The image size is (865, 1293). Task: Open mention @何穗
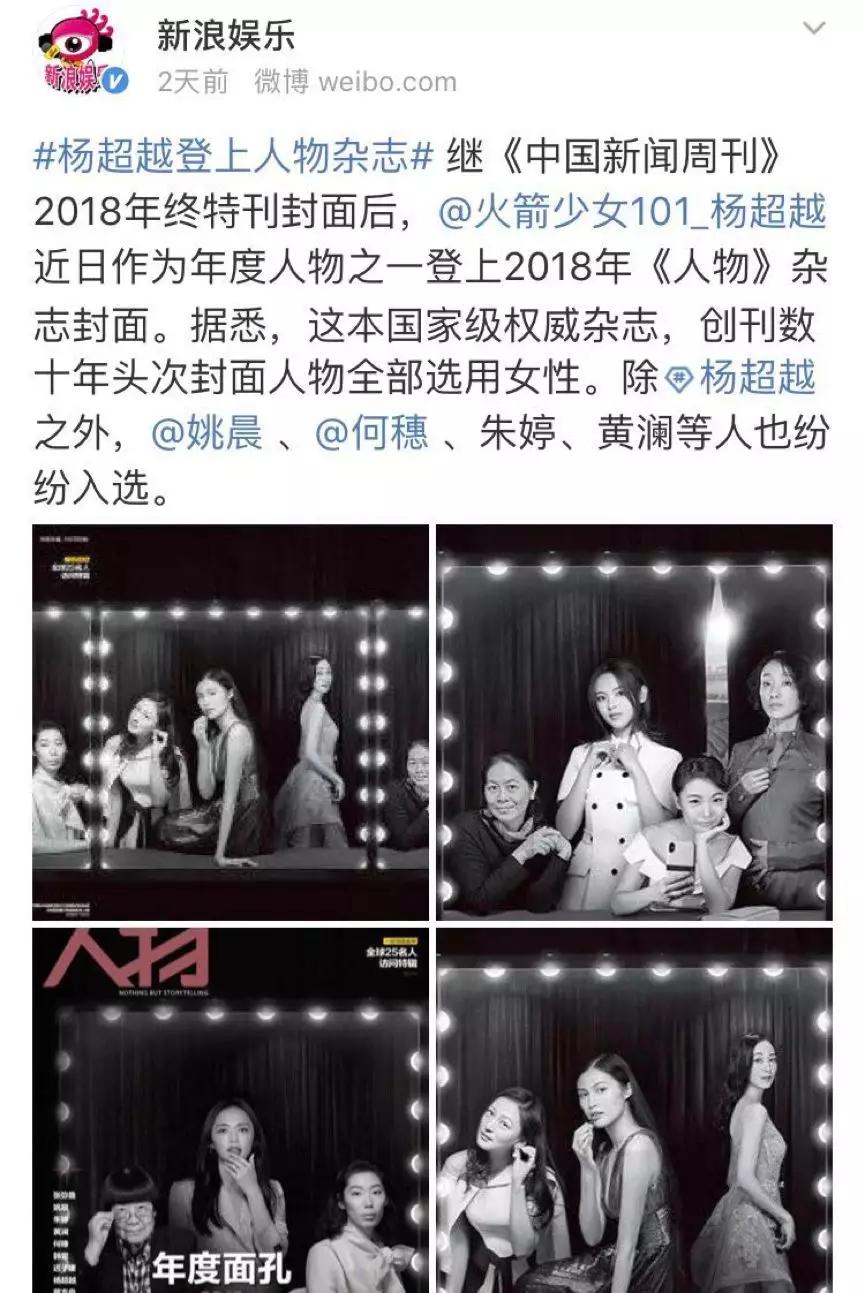(372, 435)
